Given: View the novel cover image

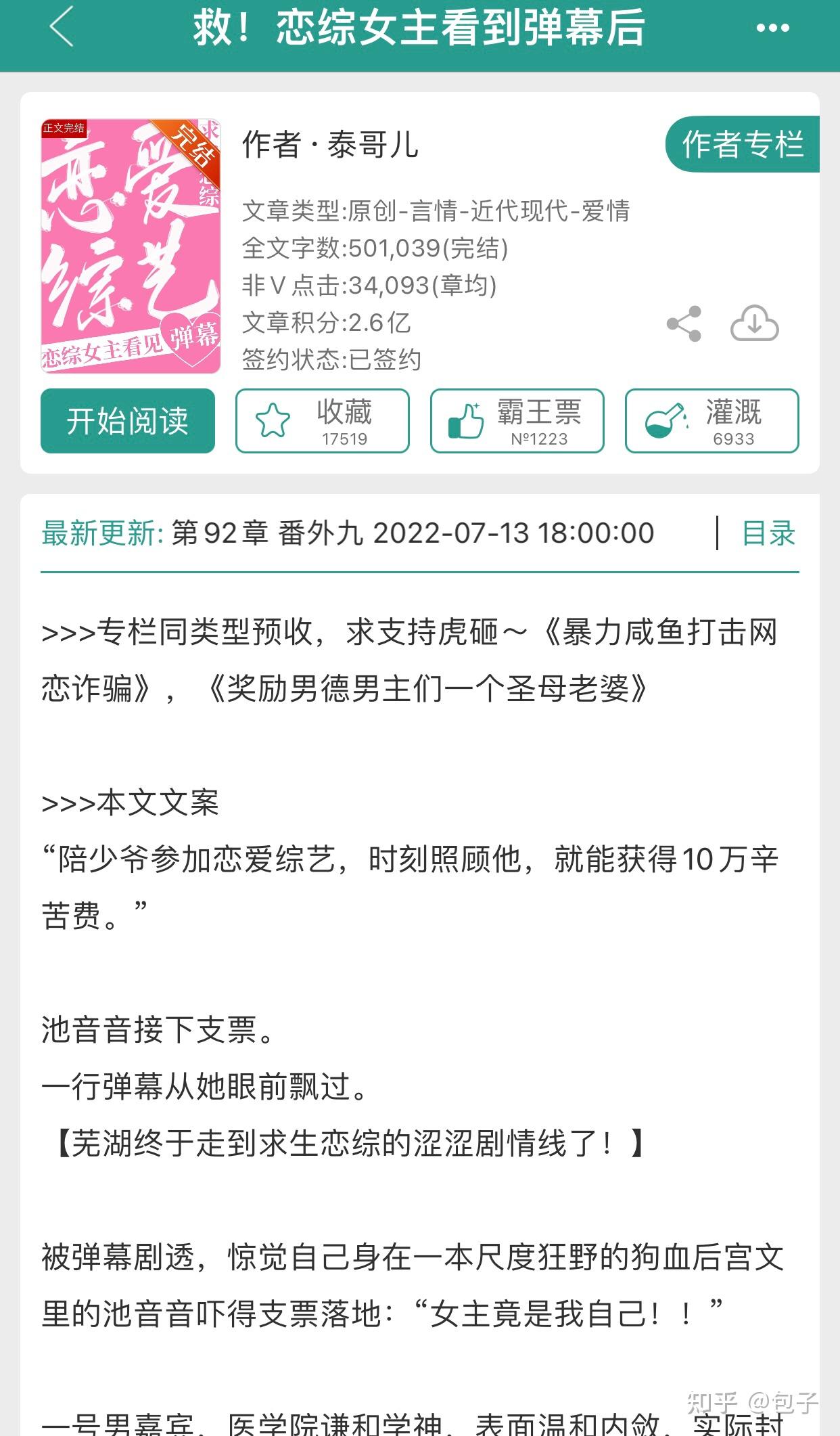Looking at the screenshot, I should 131,246.
